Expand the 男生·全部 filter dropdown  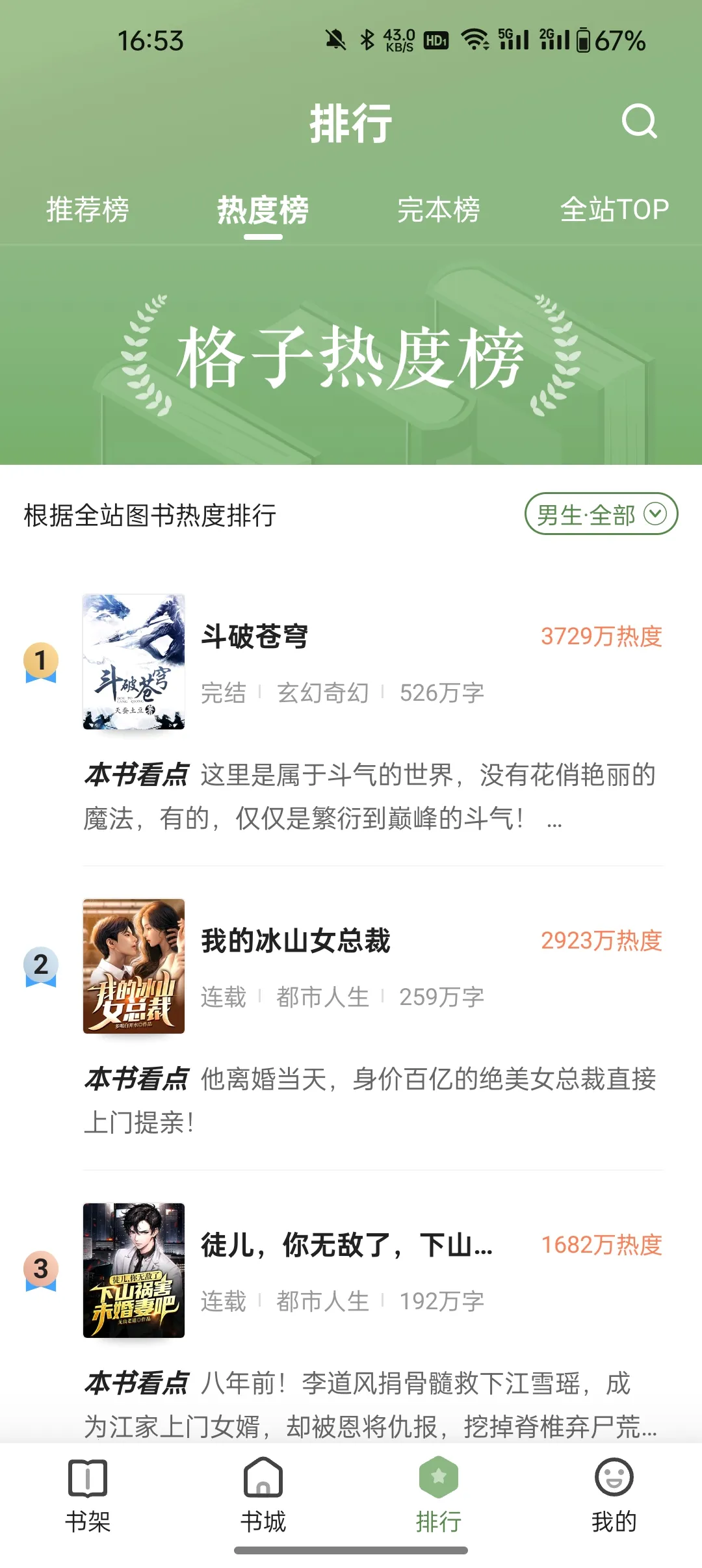(x=601, y=514)
